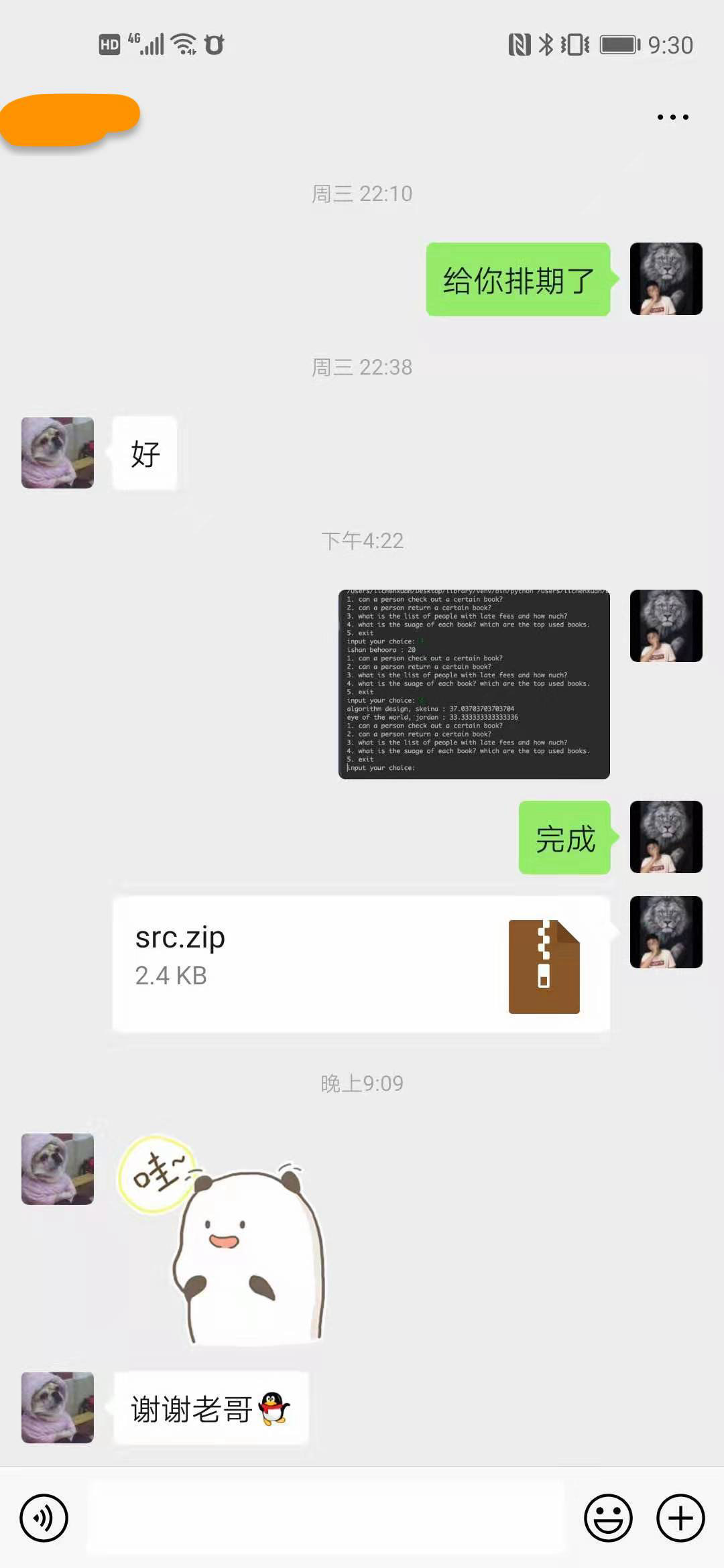Open the src.zip file attachment
The height and width of the screenshot is (1568, 724).
361,964
